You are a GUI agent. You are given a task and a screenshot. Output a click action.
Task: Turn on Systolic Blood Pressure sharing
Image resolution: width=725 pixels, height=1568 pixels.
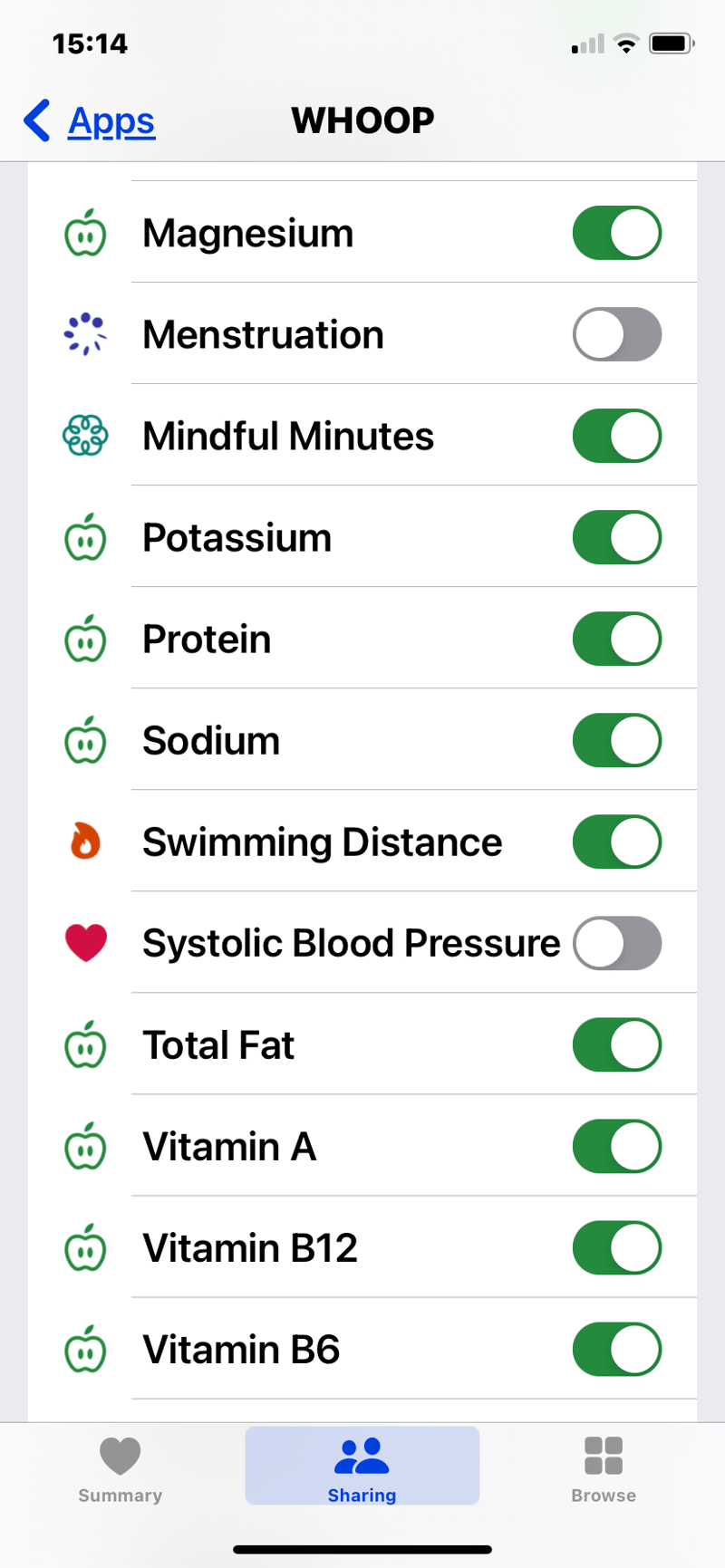[x=617, y=943]
